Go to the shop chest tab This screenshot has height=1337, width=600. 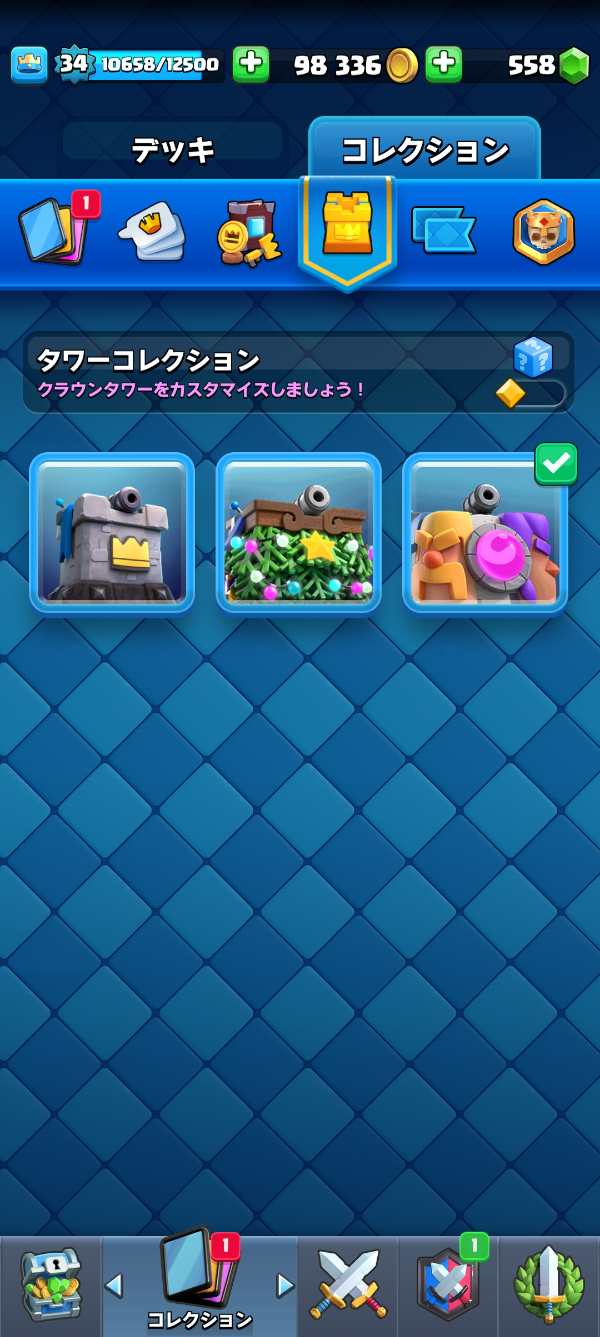(50, 1283)
